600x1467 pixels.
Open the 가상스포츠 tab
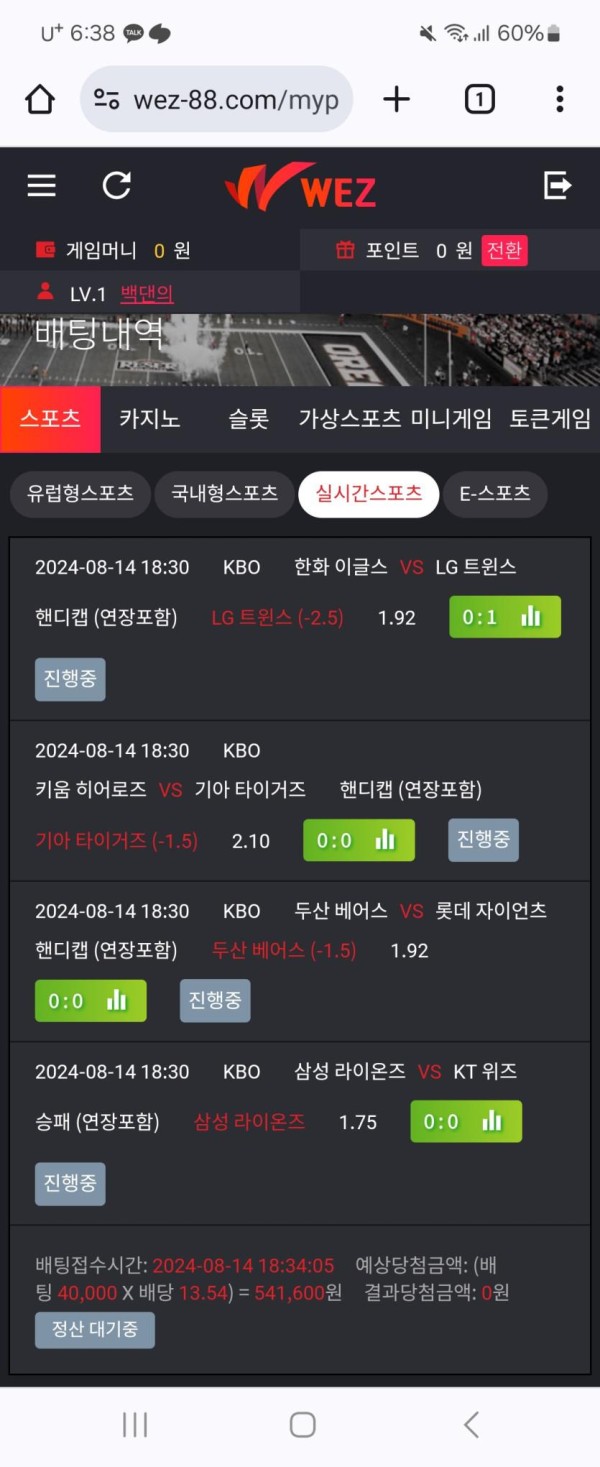click(349, 419)
